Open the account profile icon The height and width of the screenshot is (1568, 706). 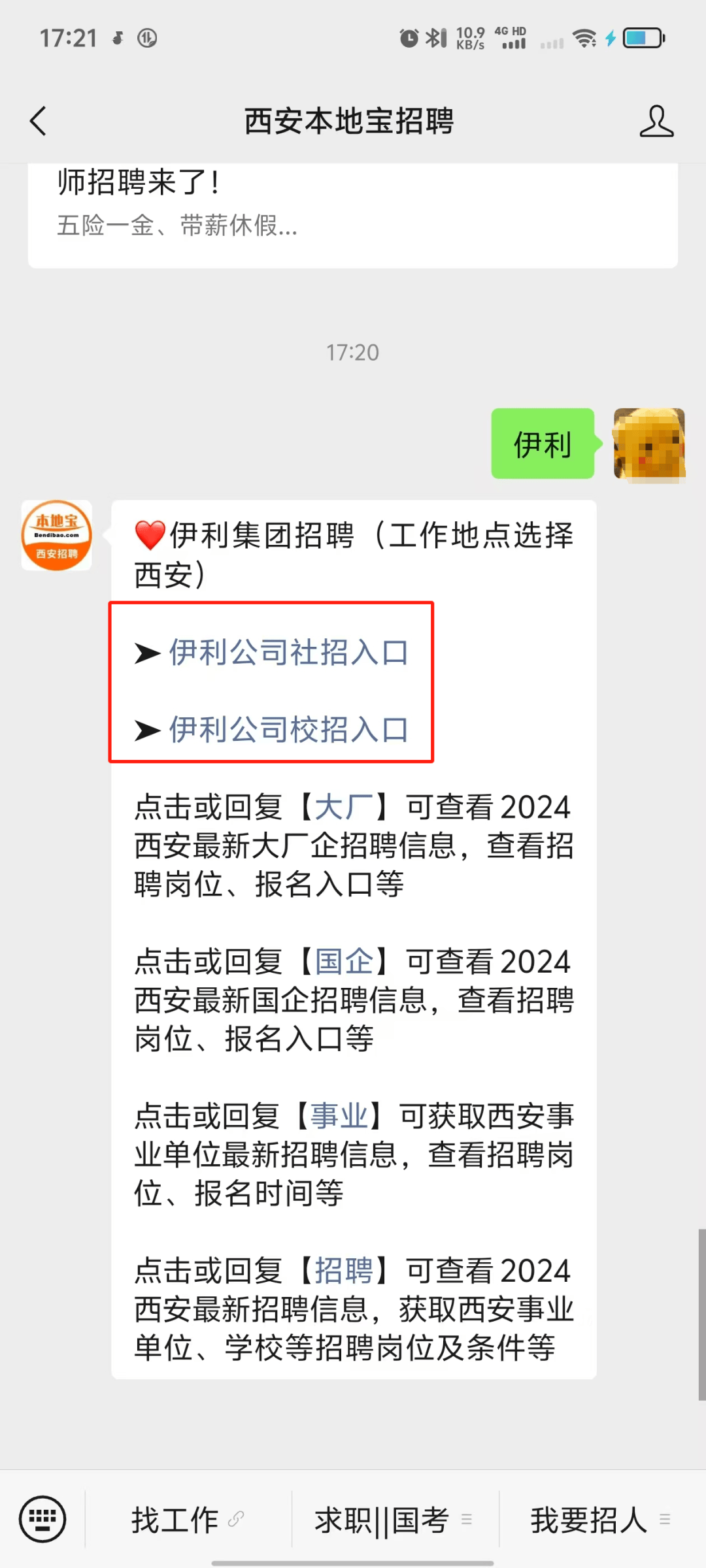tap(656, 122)
